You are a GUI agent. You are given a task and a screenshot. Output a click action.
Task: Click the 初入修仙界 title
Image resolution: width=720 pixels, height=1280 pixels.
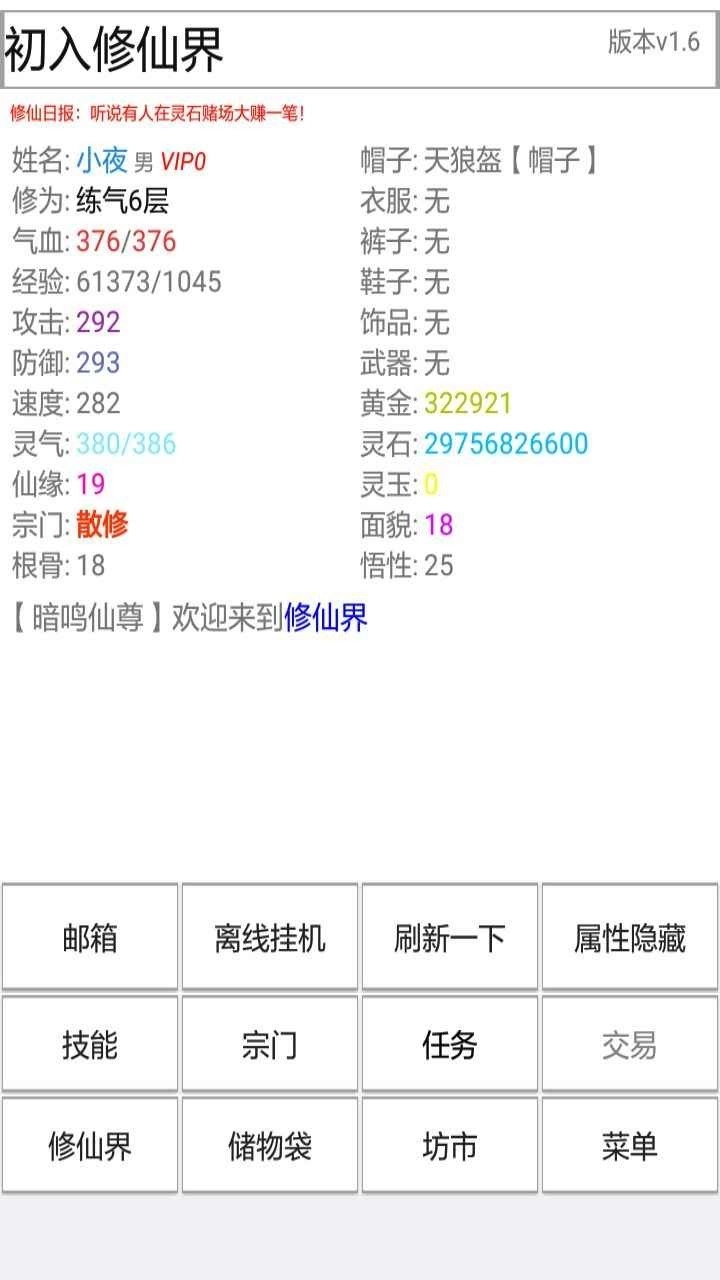coord(110,44)
